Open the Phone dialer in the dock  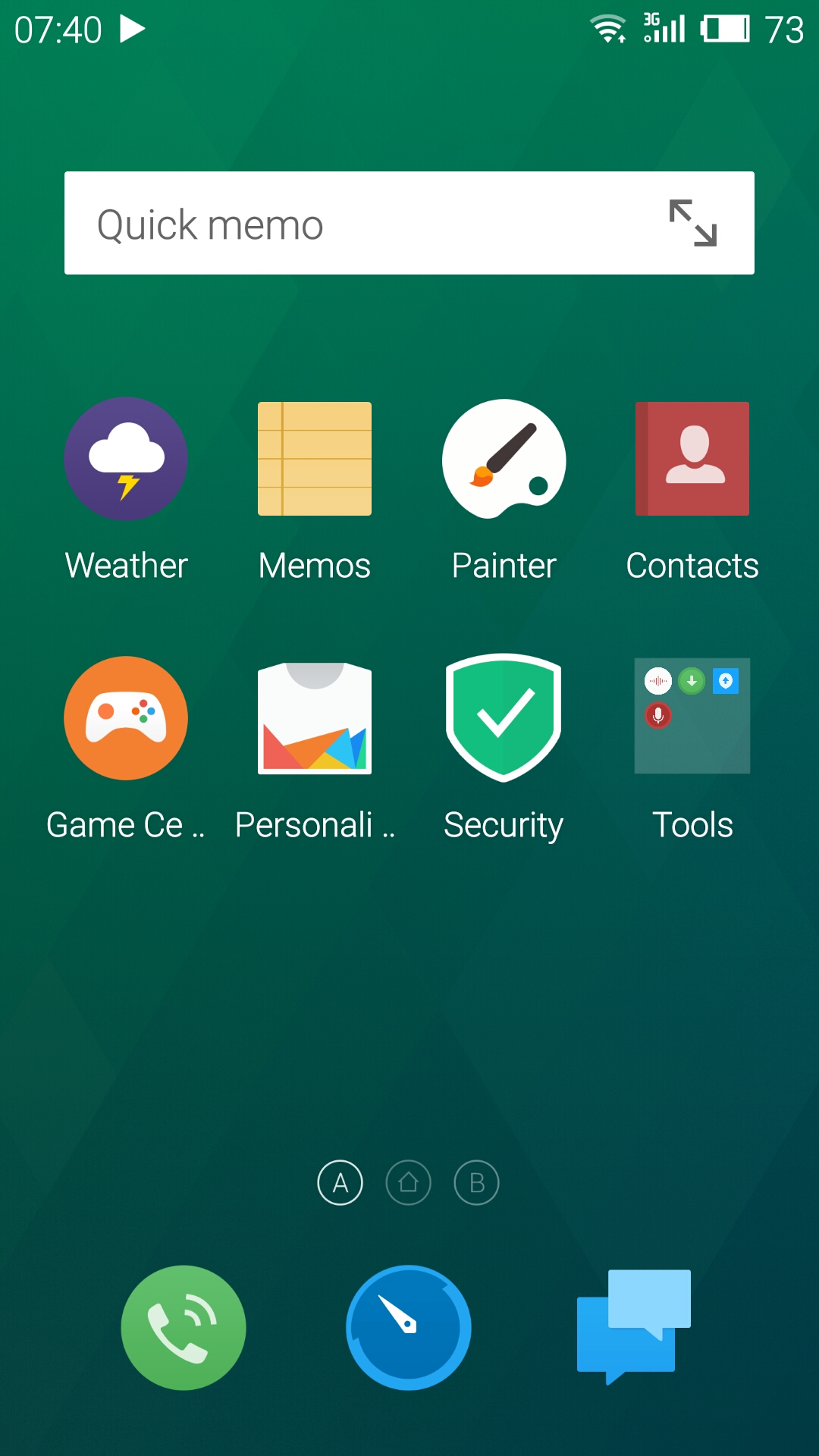(184, 1328)
